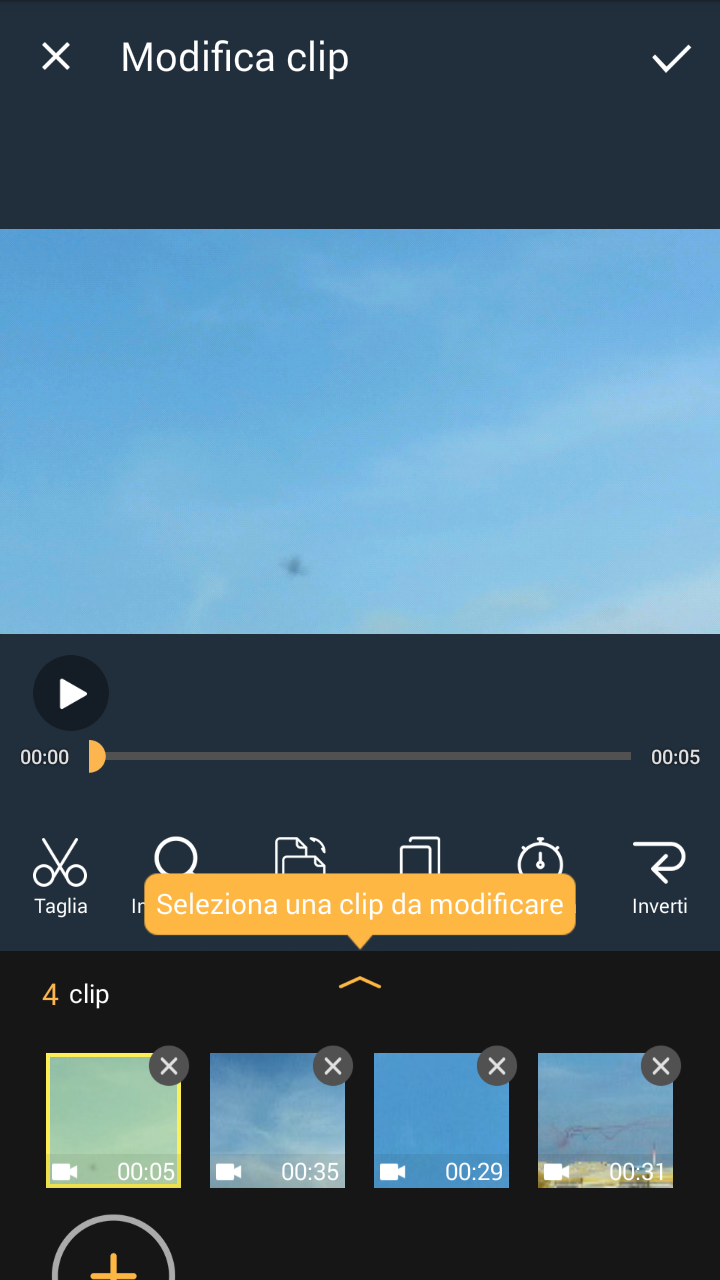This screenshot has height=1280, width=720.
Task: Confirm edits with the checkmark
Action: click(x=671, y=58)
